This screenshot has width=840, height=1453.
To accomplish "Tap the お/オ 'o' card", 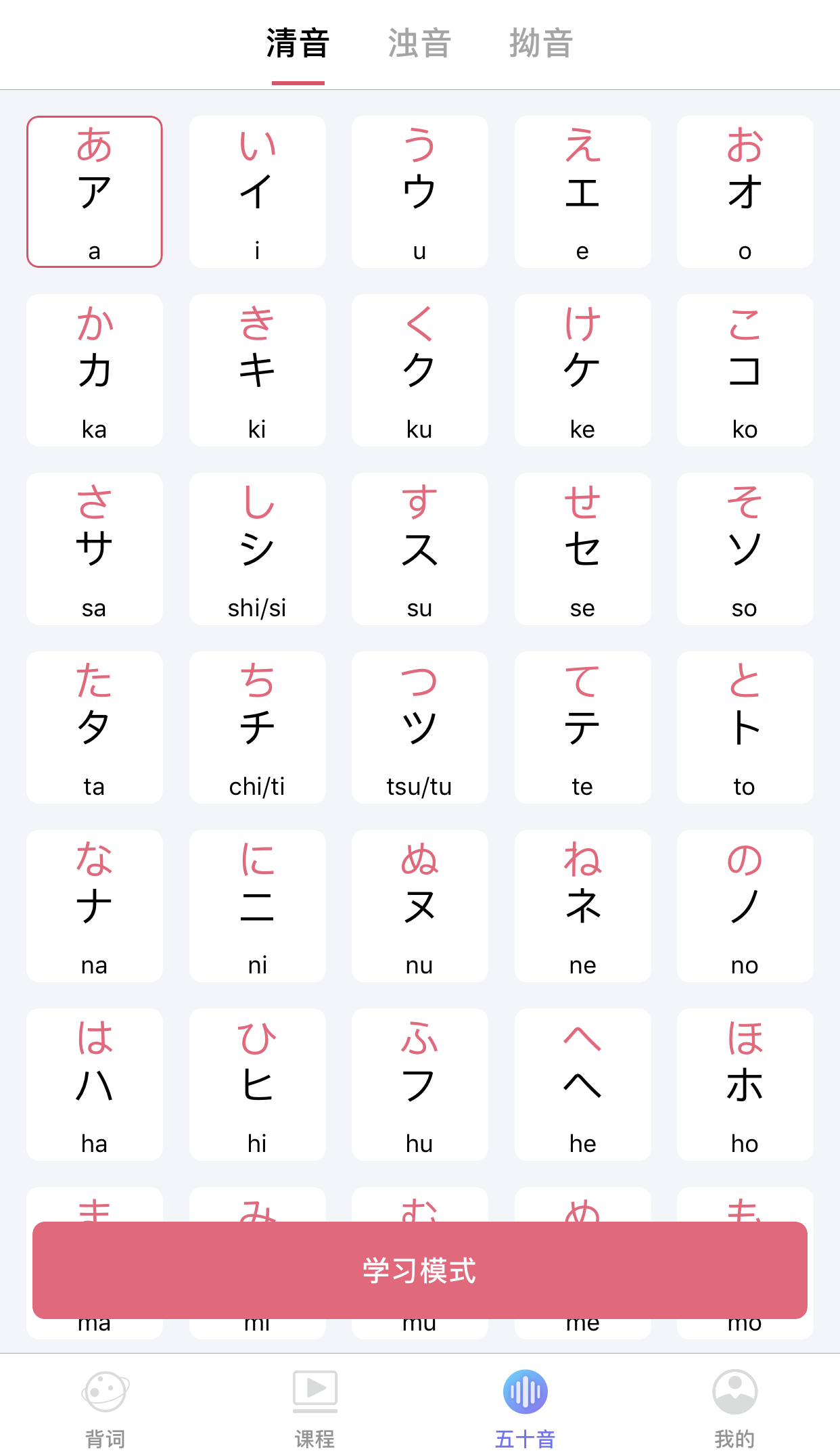I will coord(745,191).
